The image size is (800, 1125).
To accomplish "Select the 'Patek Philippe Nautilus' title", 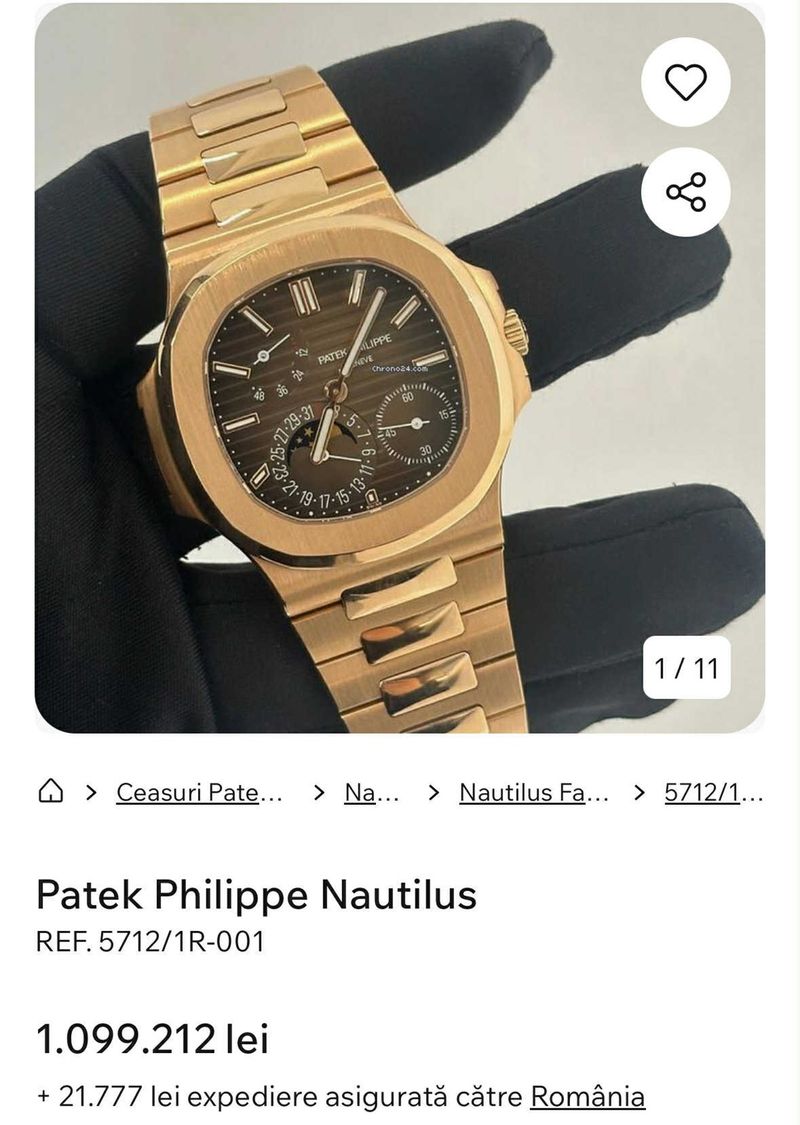I will (x=257, y=894).
